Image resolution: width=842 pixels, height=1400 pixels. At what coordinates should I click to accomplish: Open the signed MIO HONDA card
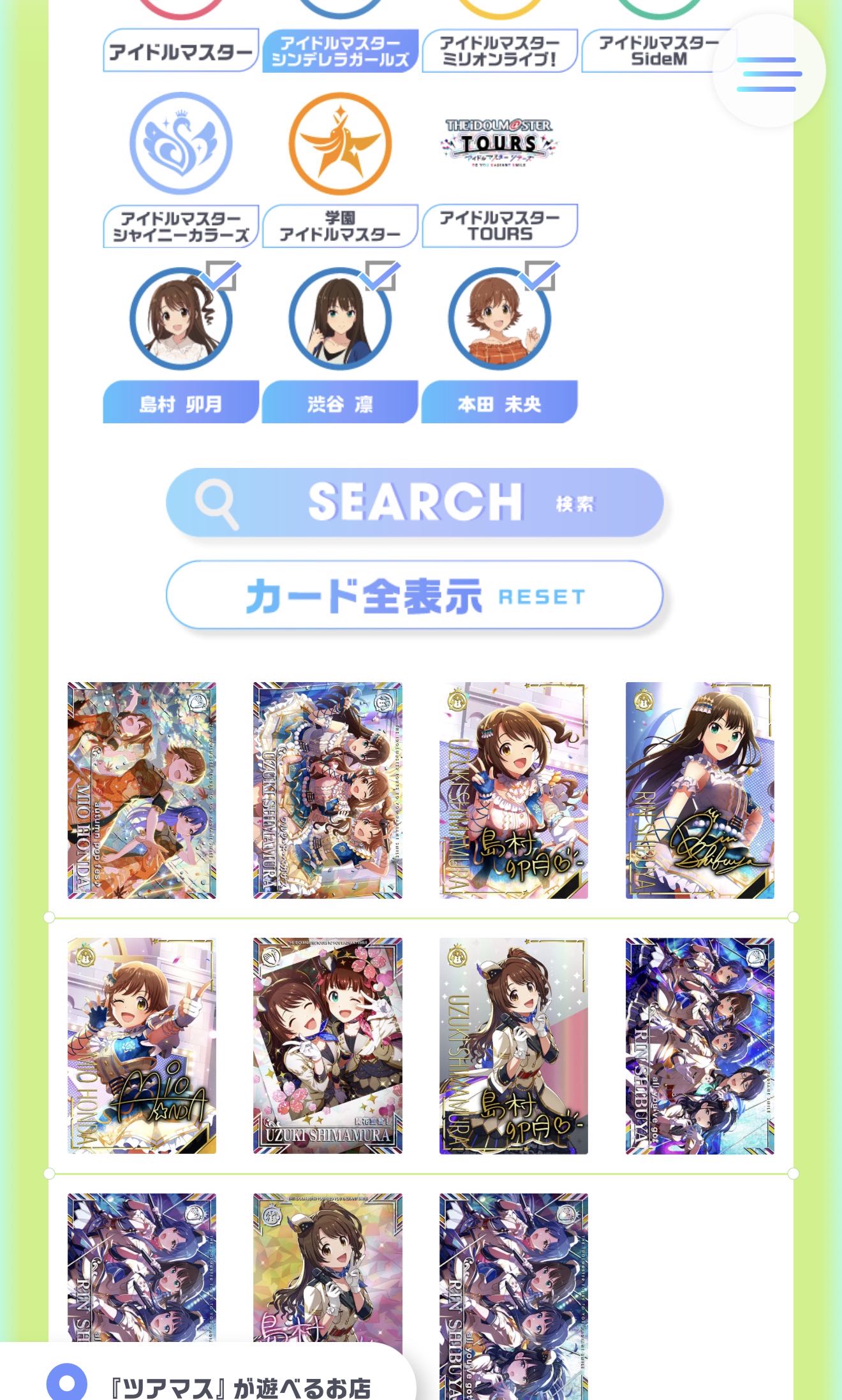pyautogui.click(x=142, y=1046)
